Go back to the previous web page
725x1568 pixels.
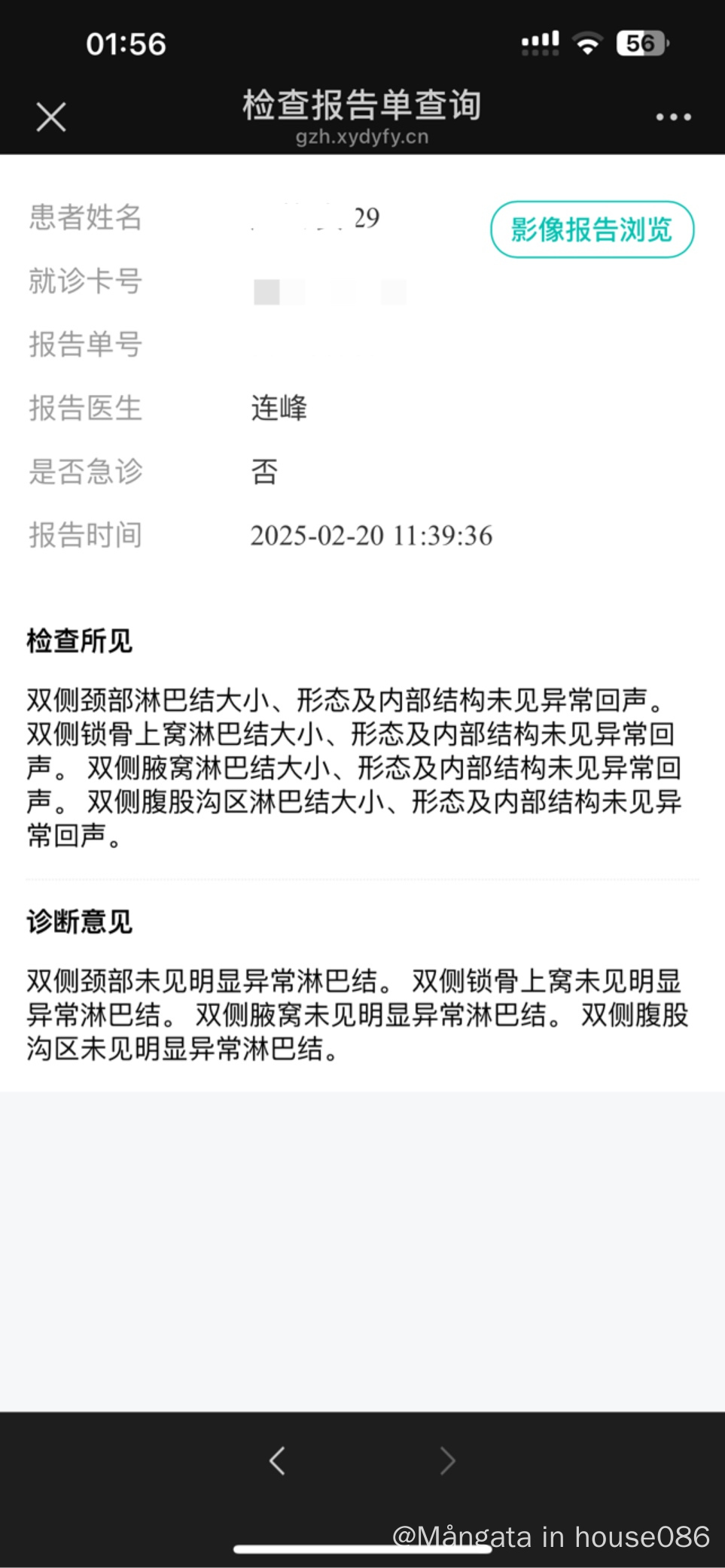(277, 1460)
